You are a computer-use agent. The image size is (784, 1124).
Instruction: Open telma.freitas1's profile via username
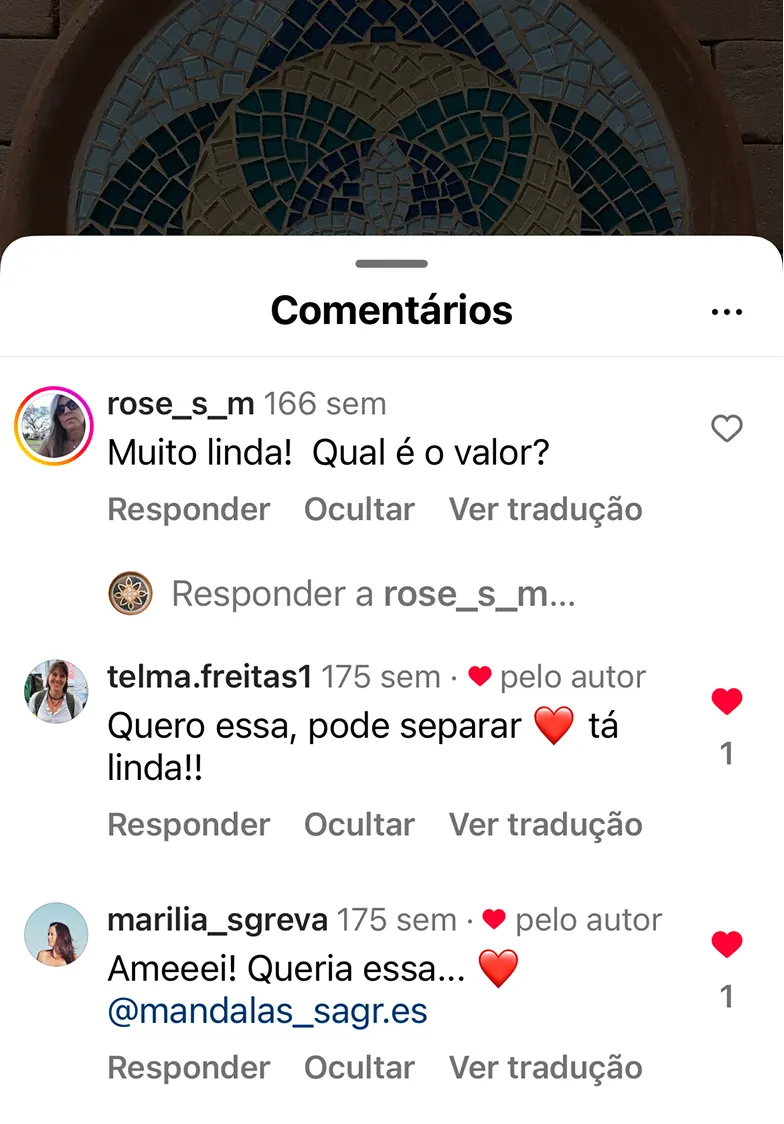(x=209, y=677)
